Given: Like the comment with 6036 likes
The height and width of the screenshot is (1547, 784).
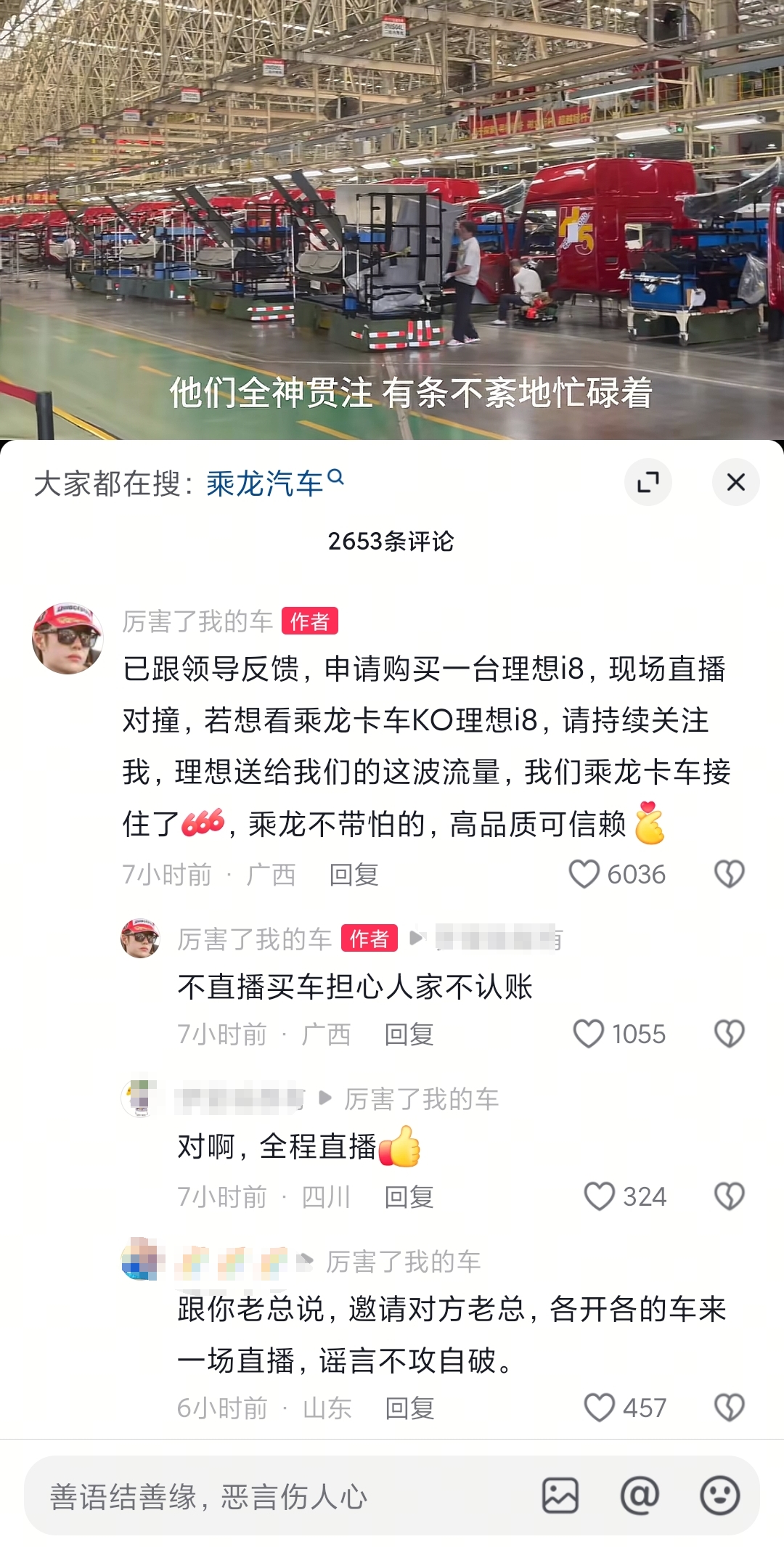Looking at the screenshot, I should pyautogui.click(x=584, y=874).
